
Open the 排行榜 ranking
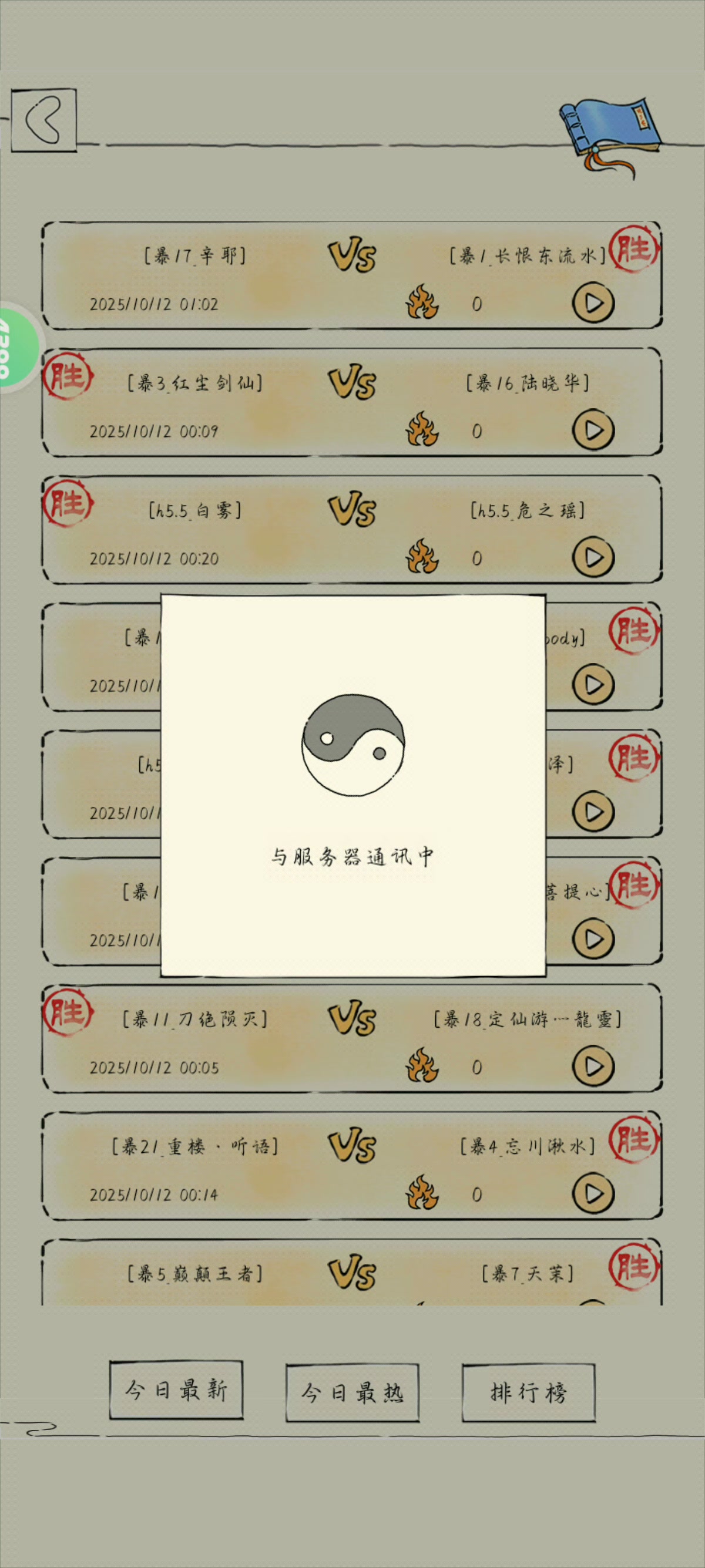click(528, 1392)
